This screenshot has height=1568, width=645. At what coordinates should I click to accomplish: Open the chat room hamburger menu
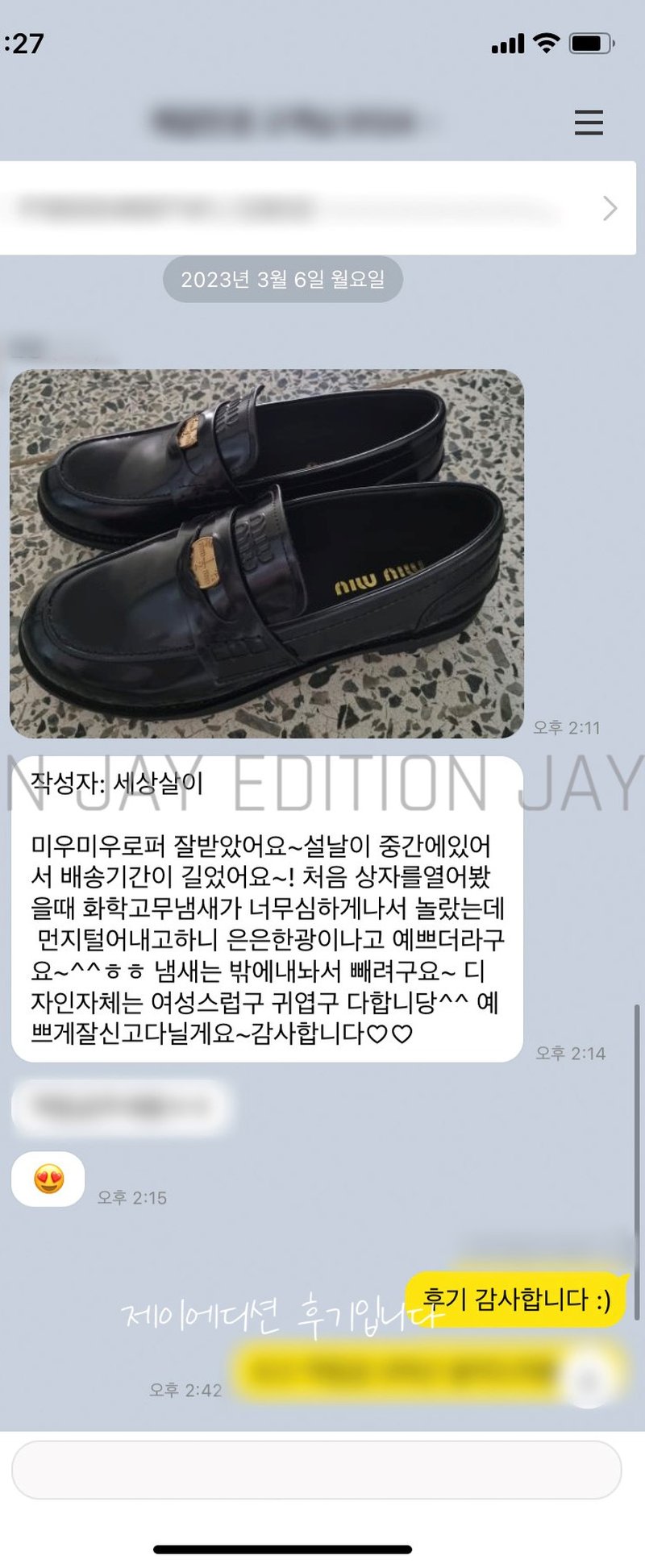click(x=589, y=123)
